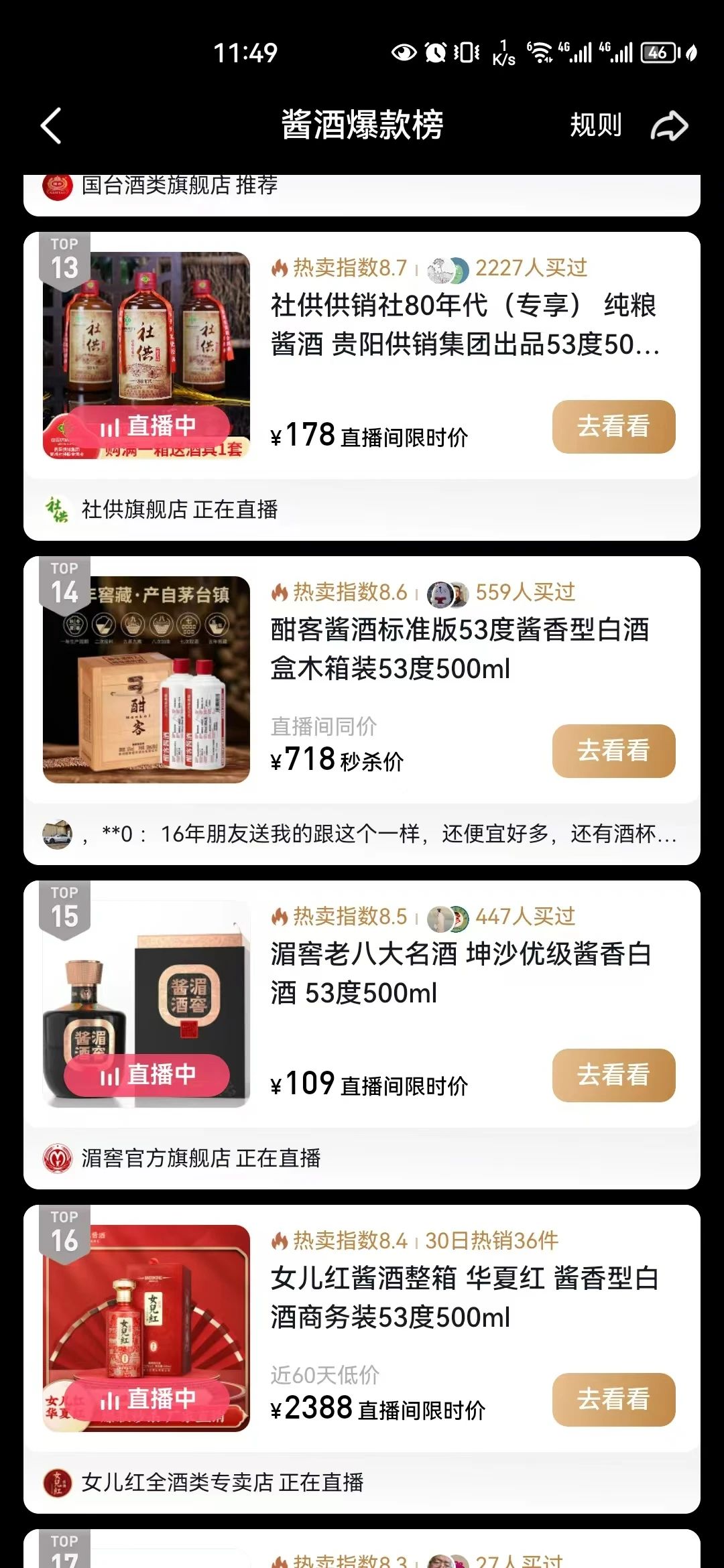Screen dimensions: 724x1568
Task: Tap 去看看 for 湄窖老八大名酒
Action: [x=613, y=1075]
